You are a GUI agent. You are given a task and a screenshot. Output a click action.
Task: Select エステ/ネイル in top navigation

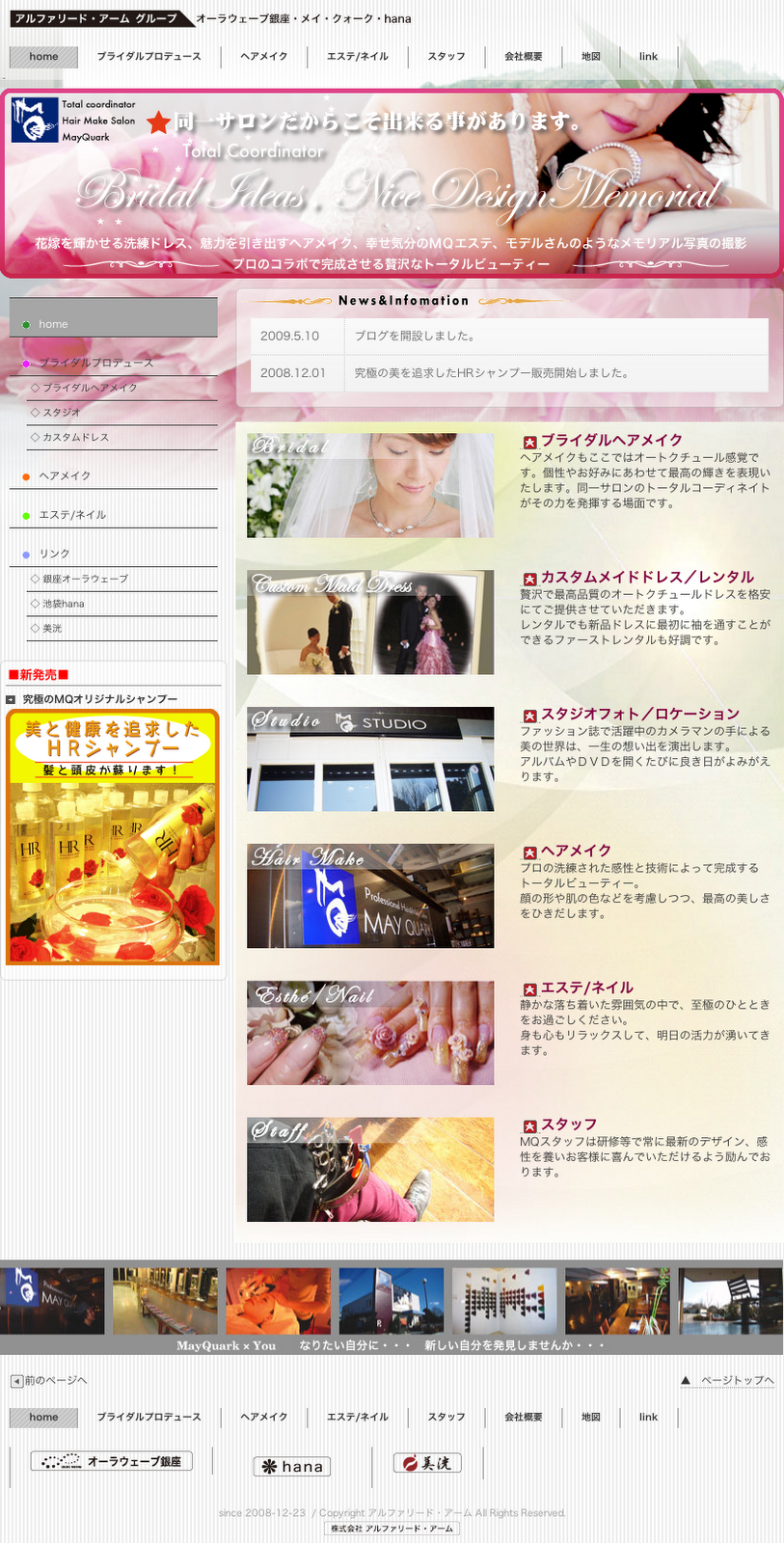[358, 56]
